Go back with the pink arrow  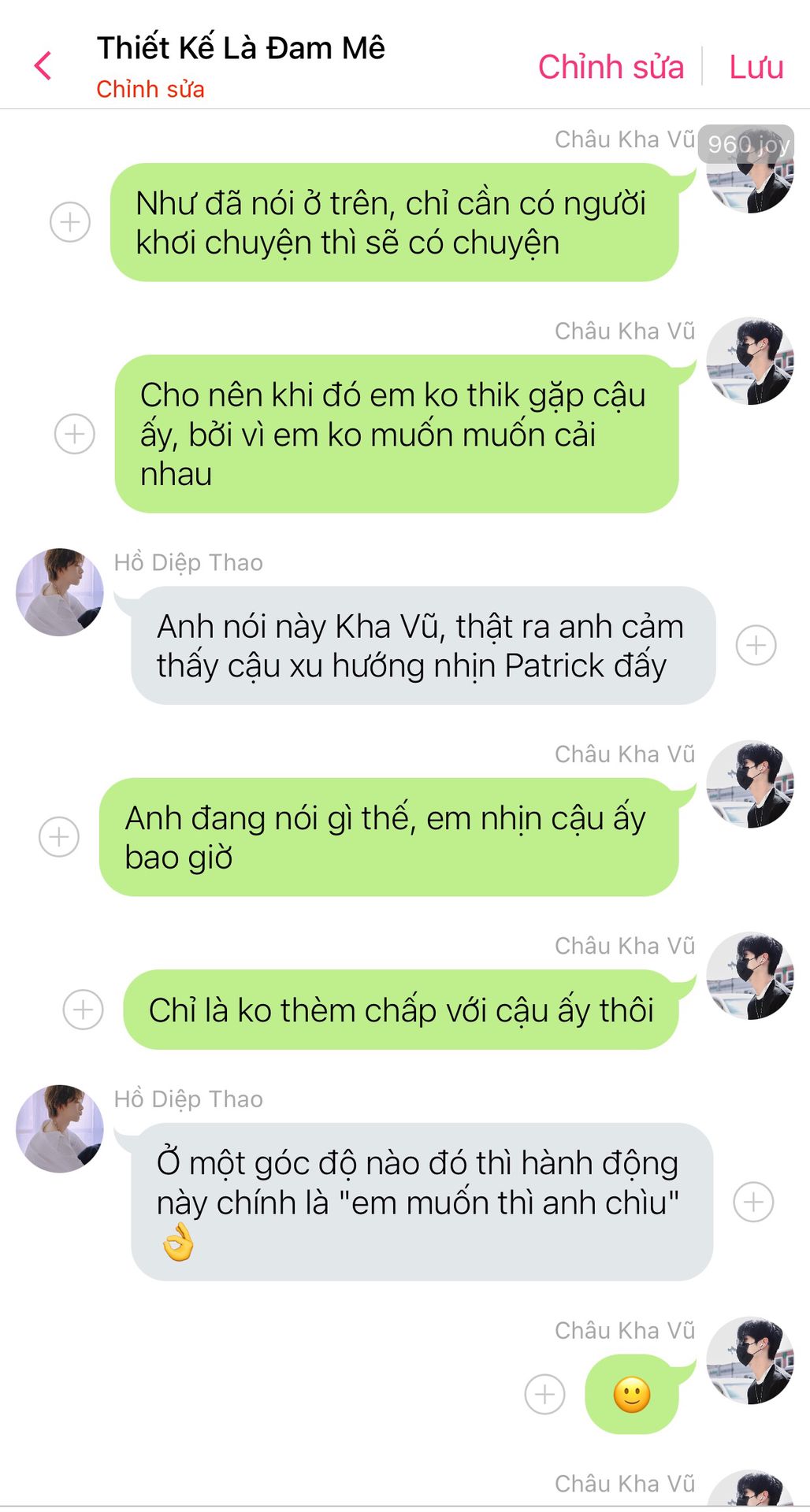[x=43, y=66]
